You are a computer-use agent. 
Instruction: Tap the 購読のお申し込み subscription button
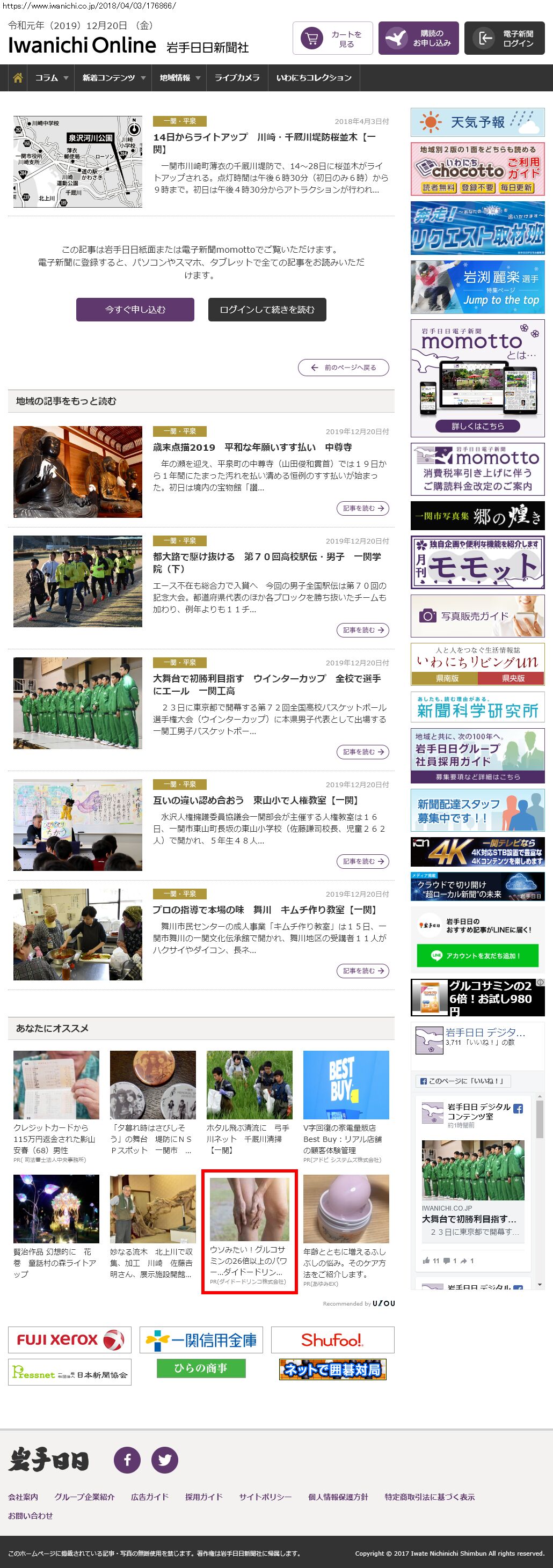pyautogui.click(x=418, y=38)
